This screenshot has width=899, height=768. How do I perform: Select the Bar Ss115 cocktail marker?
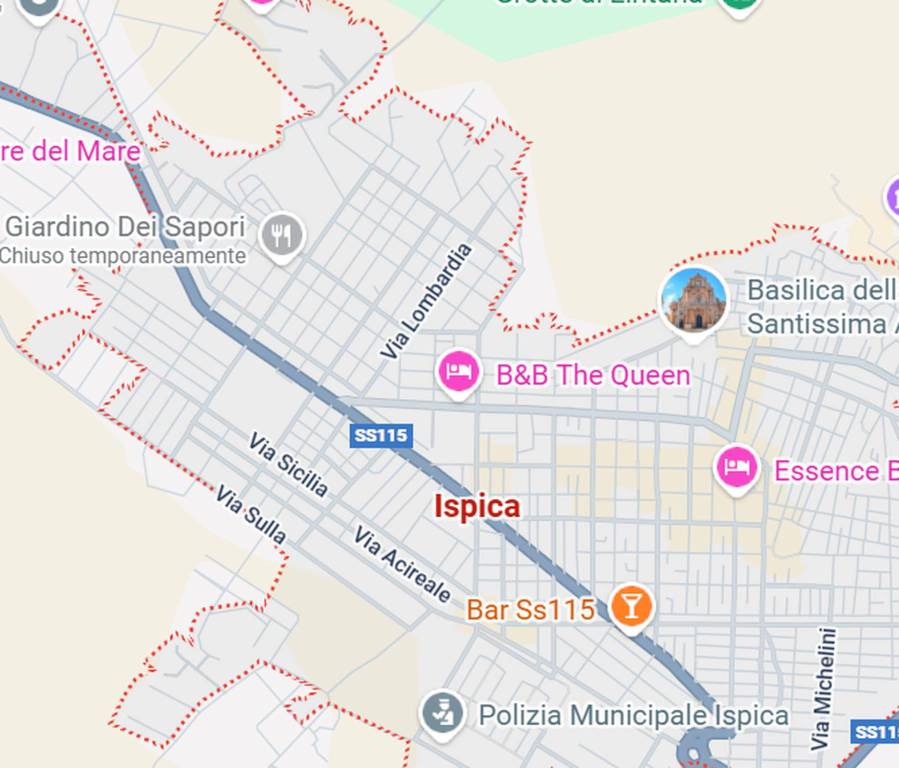(631, 606)
